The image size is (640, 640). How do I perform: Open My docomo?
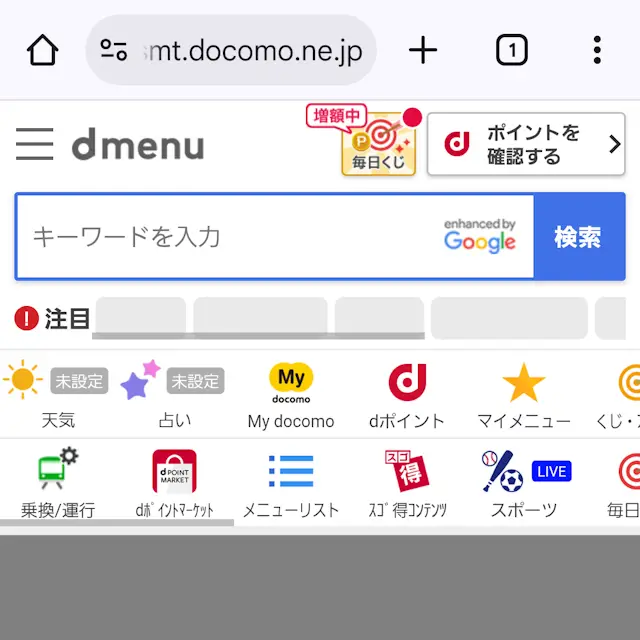coord(291,394)
